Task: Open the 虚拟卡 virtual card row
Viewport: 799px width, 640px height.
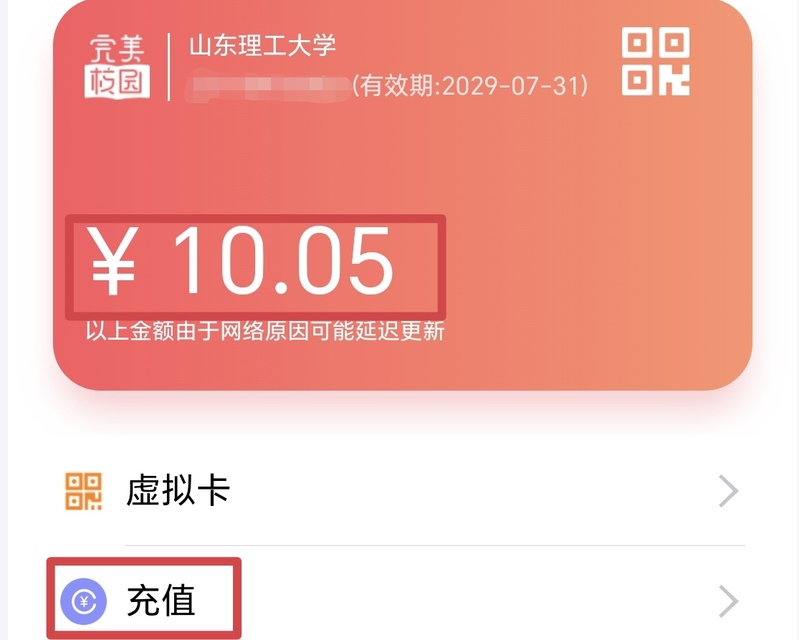Action: (x=400, y=491)
